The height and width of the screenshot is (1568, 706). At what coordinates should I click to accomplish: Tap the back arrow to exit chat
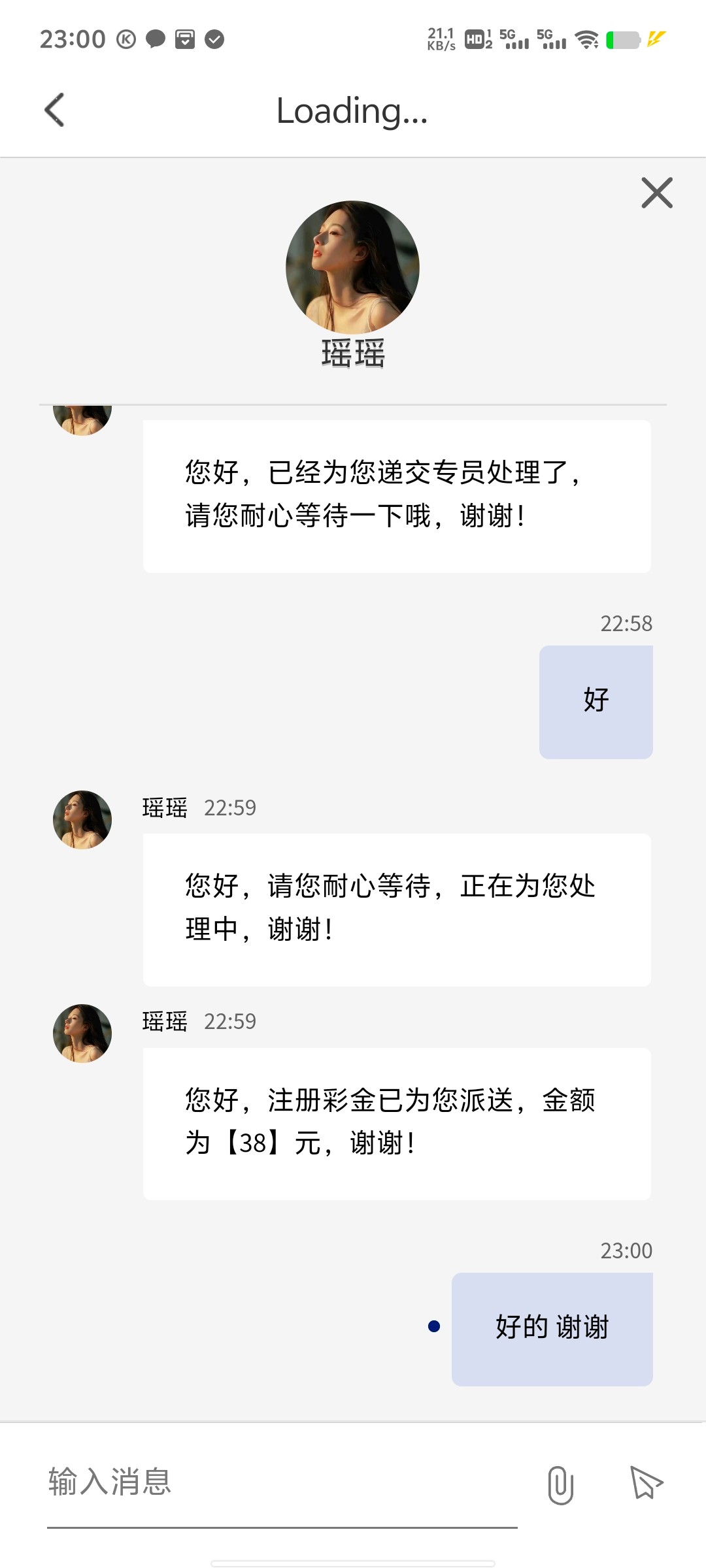55,110
